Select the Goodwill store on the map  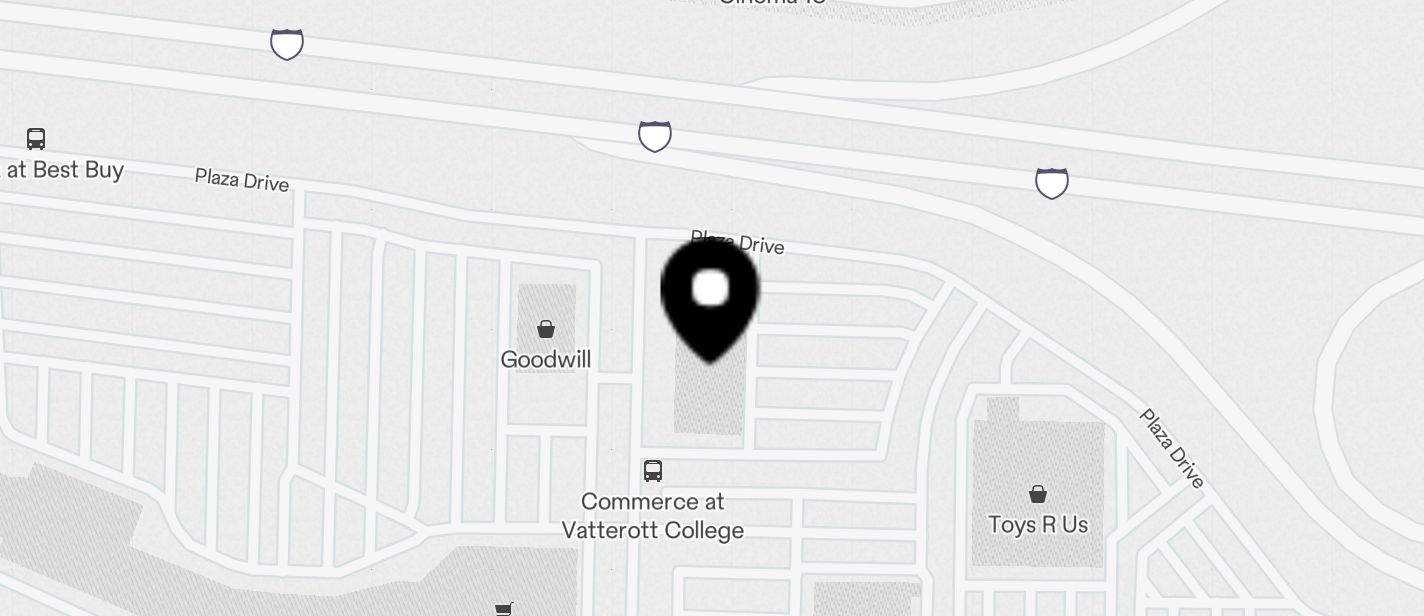(x=546, y=329)
